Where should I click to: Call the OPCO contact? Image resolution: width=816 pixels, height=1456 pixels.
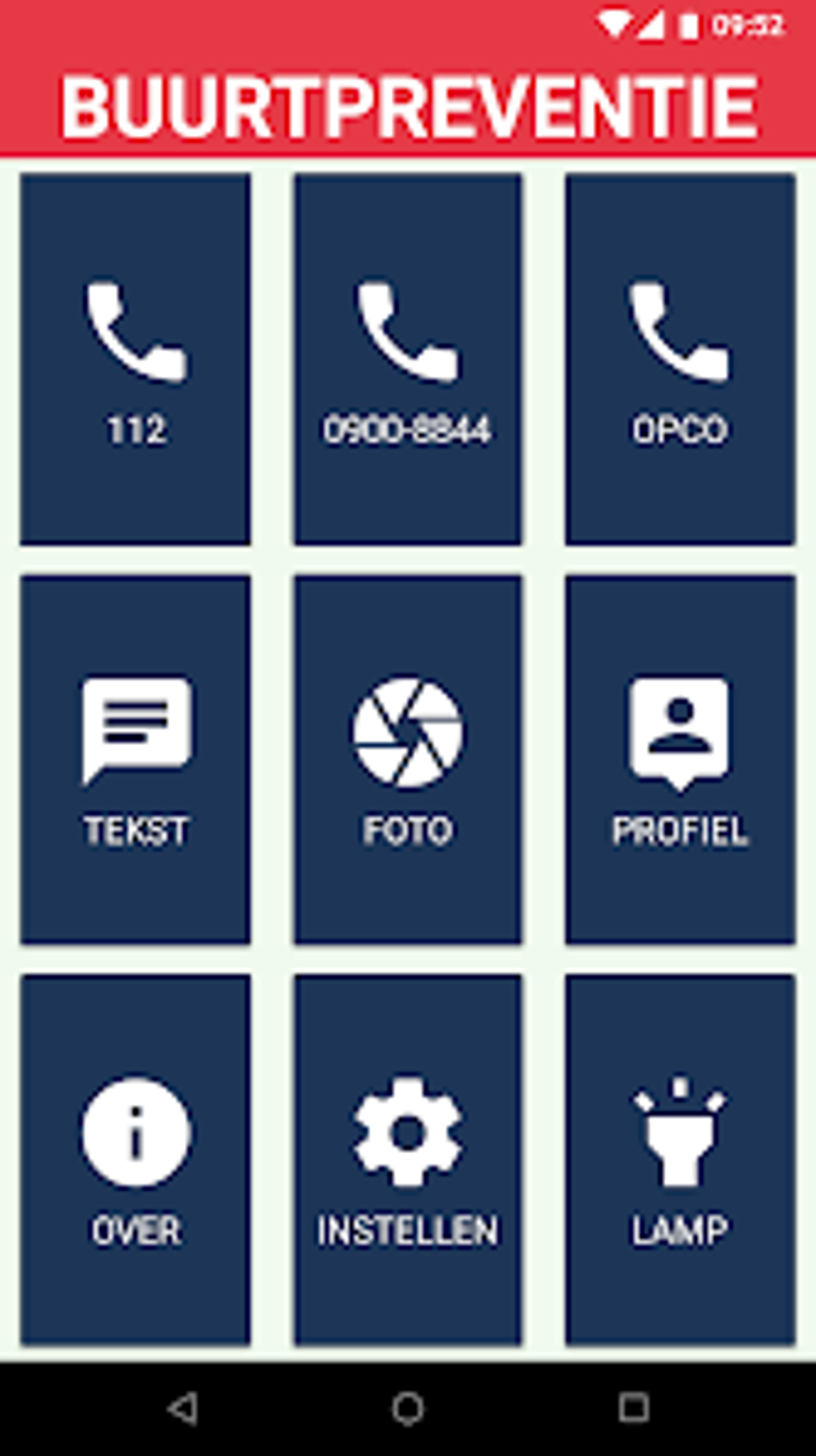[x=680, y=359]
